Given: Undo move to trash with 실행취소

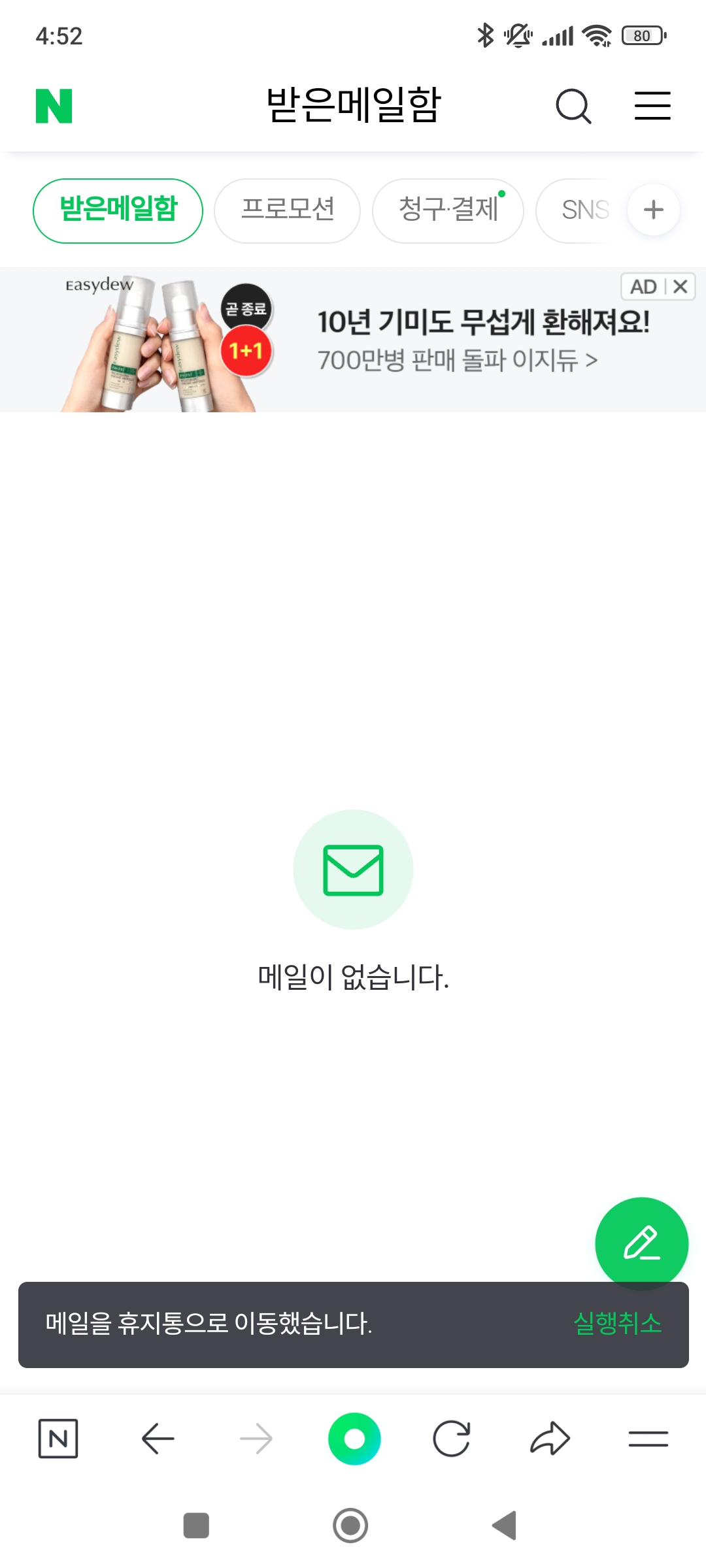Looking at the screenshot, I should [x=617, y=1324].
